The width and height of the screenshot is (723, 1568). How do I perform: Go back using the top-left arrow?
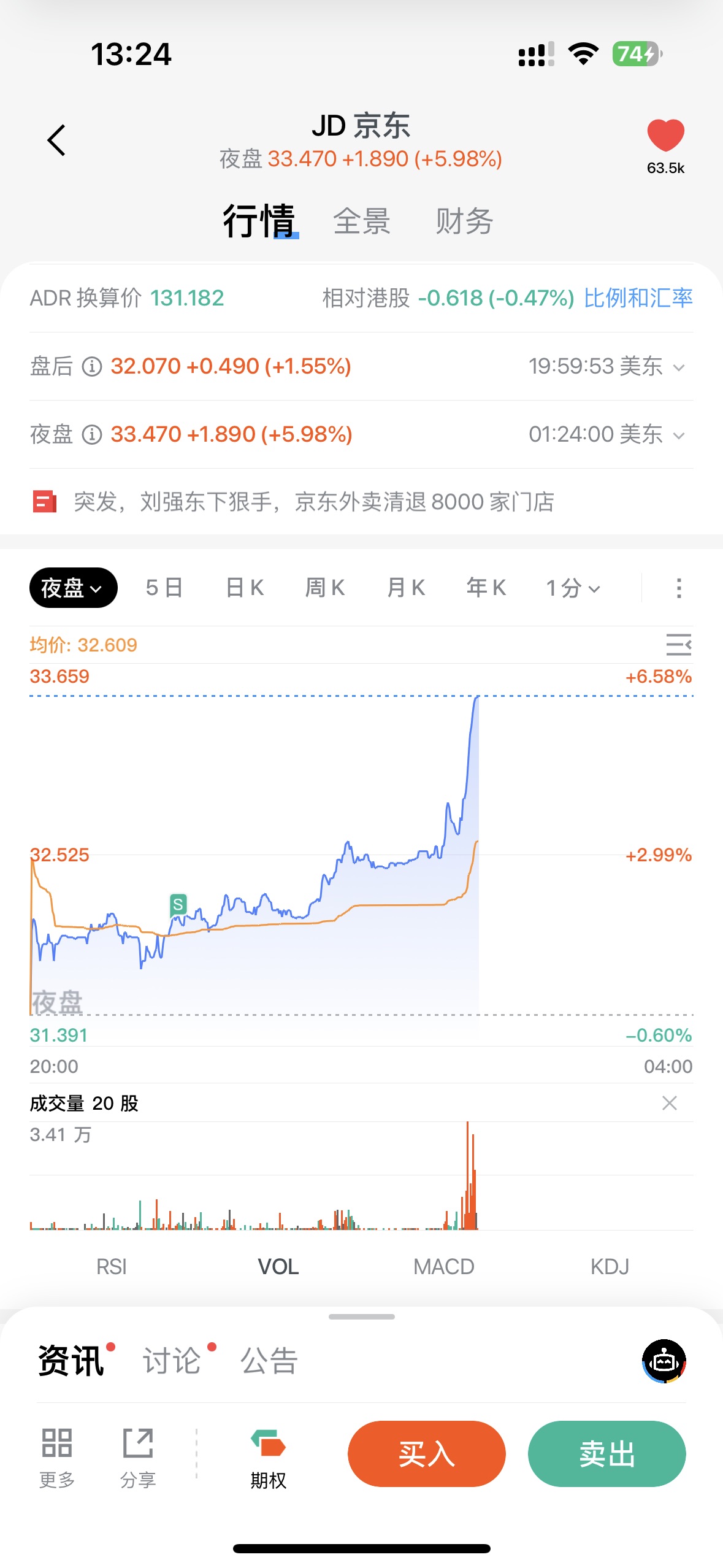(56, 140)
